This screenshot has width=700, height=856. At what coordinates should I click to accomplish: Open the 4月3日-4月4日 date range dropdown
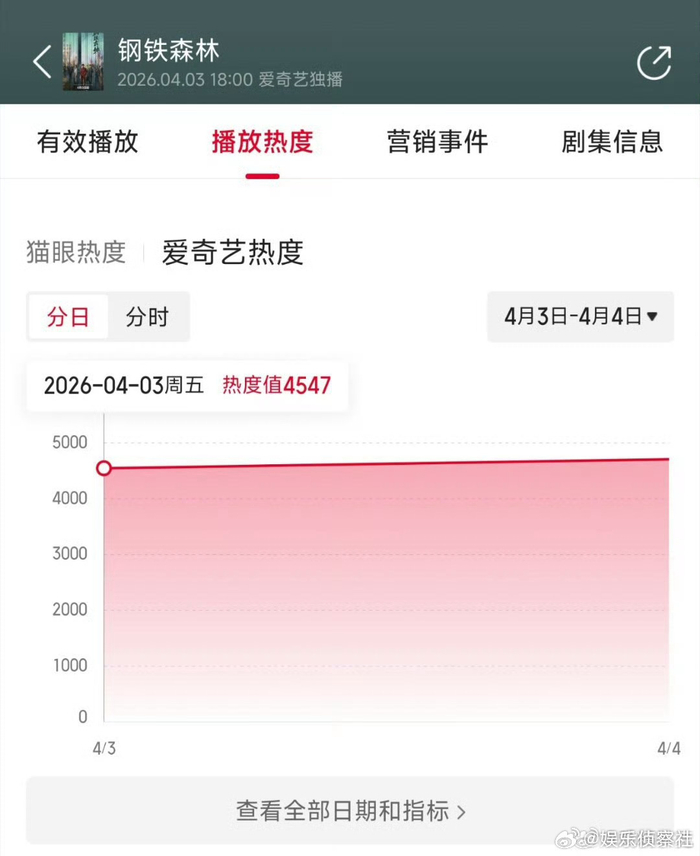pyautogui.click(x=580, y=317)
